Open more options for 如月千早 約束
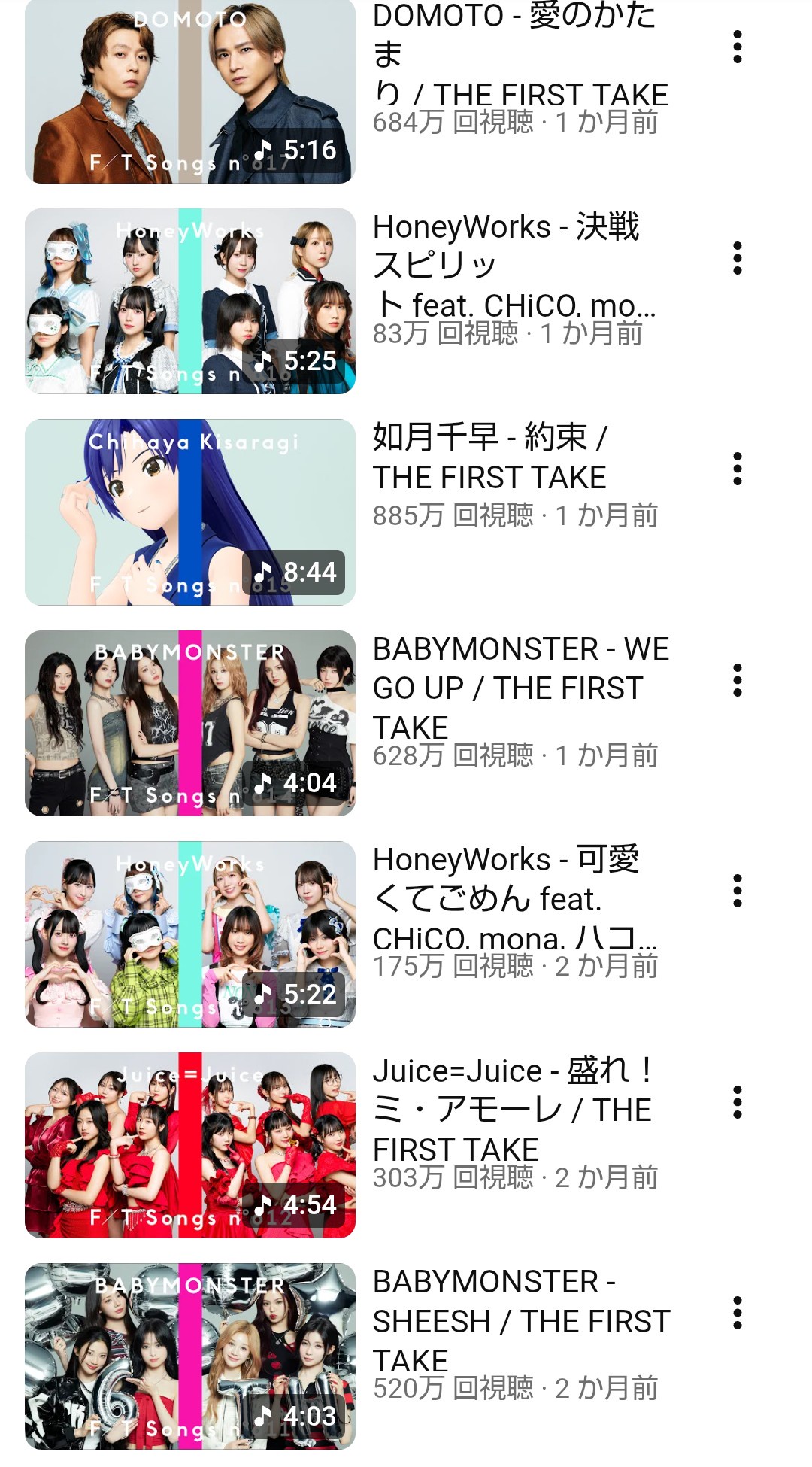 point(738,469)
